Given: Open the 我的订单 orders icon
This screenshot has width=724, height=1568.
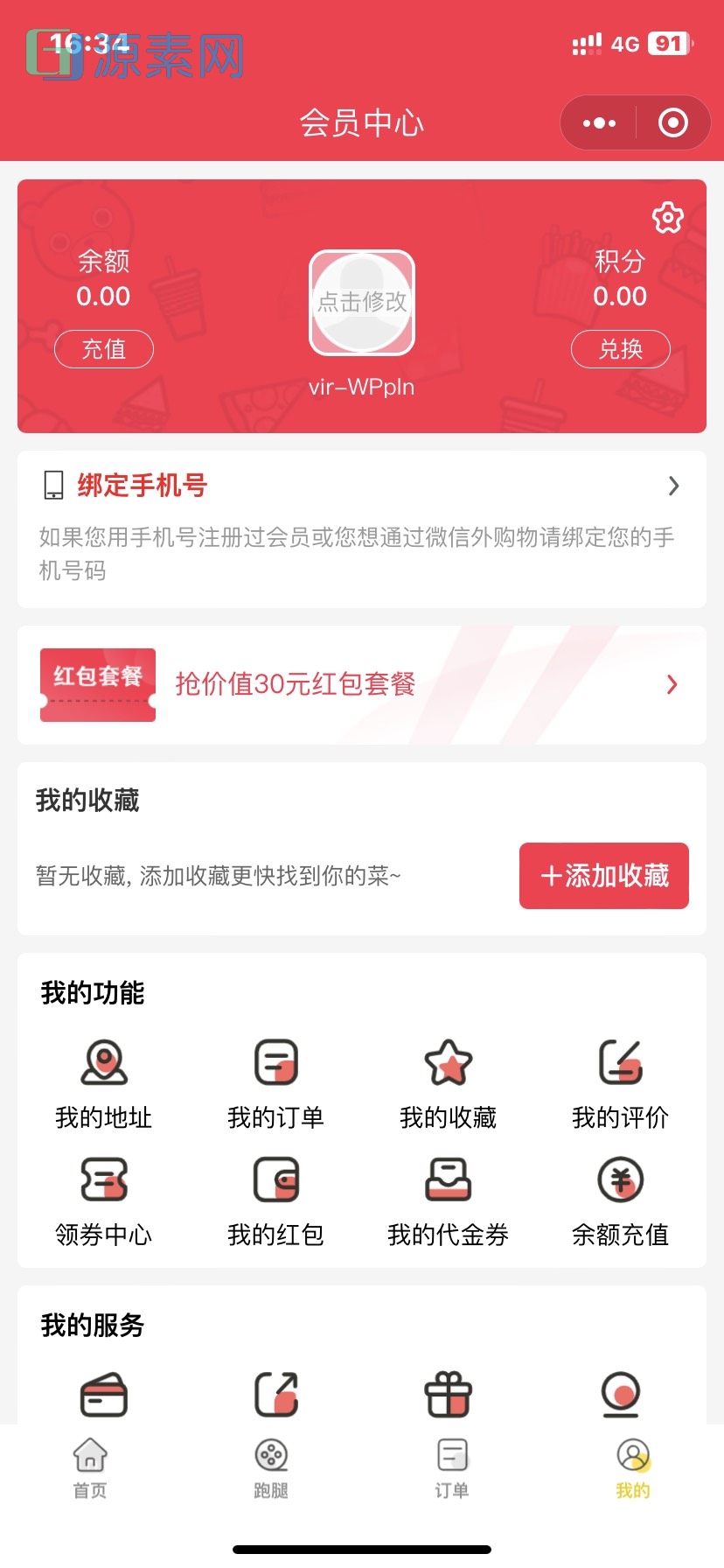Looking at the screenshot, I should tap(275, 1063).
